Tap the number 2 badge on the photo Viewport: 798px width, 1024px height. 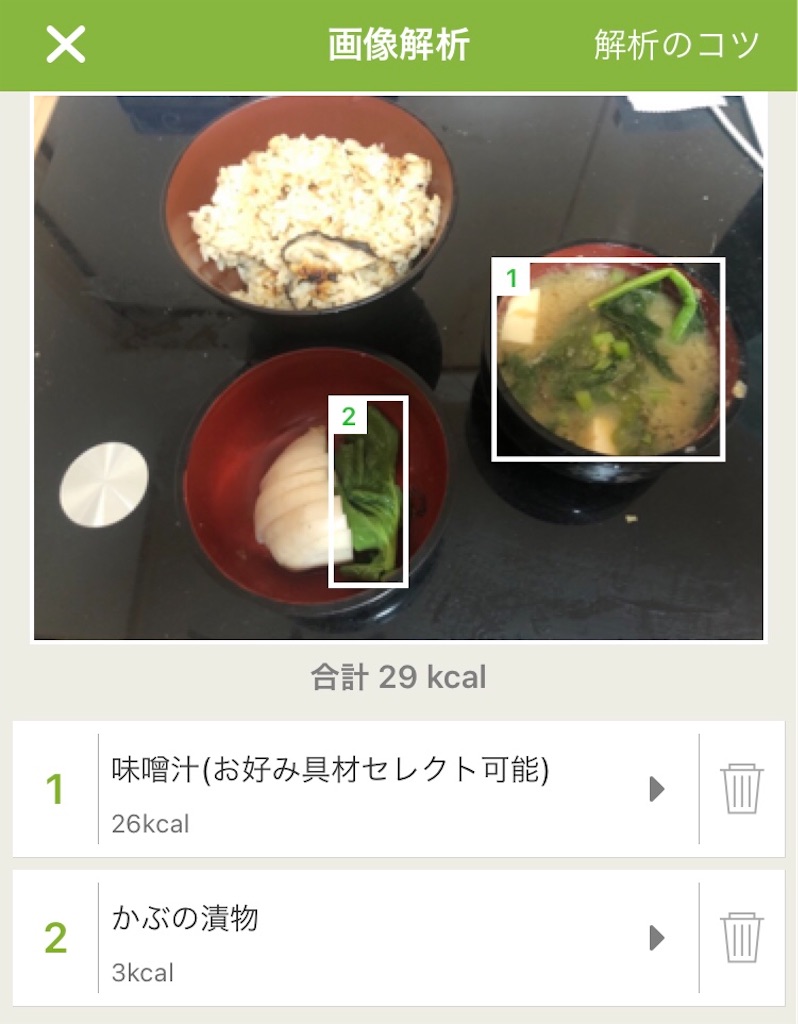[x=347, y=417]
